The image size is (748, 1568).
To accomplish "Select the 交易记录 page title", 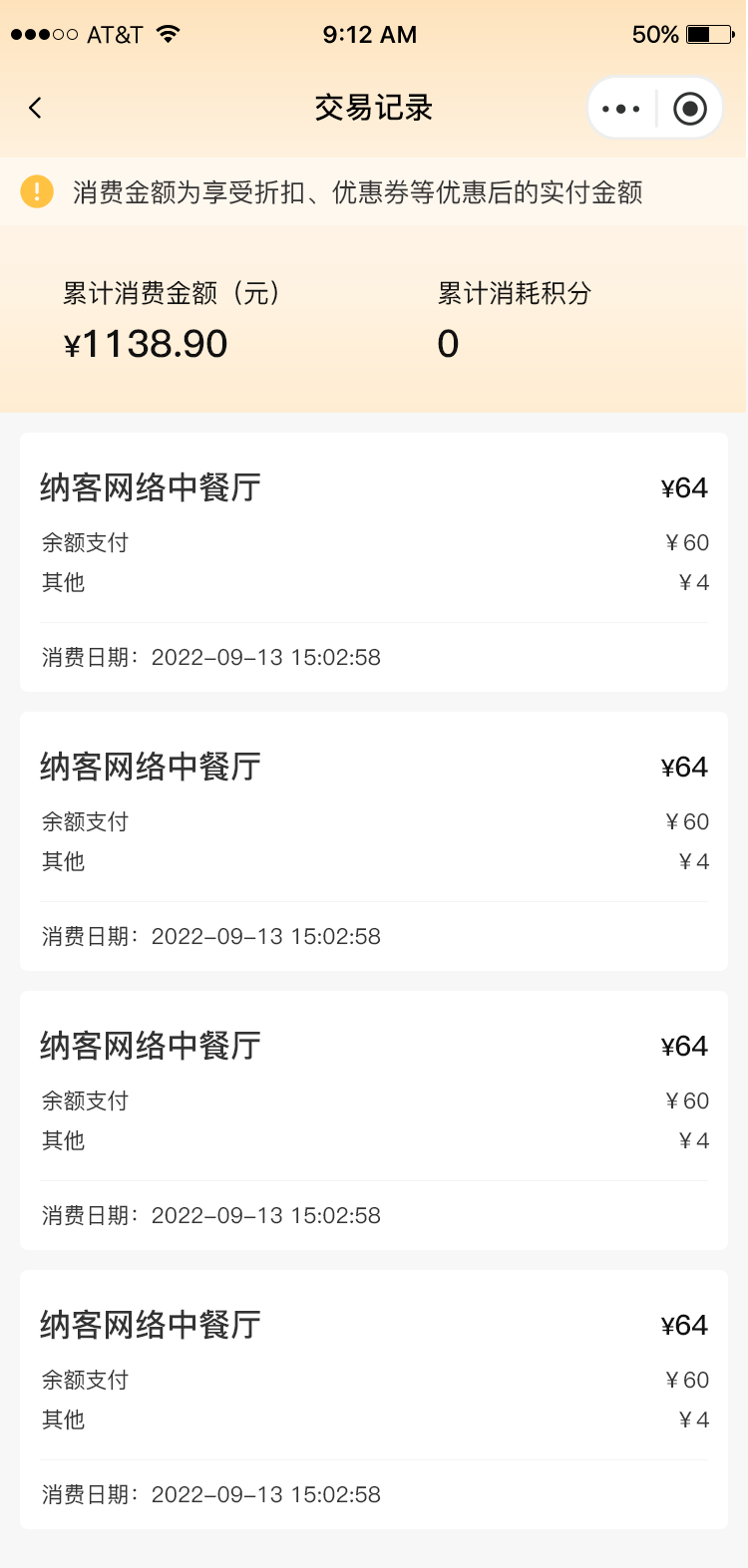I will pyautogui.click(x=373, y=107).
